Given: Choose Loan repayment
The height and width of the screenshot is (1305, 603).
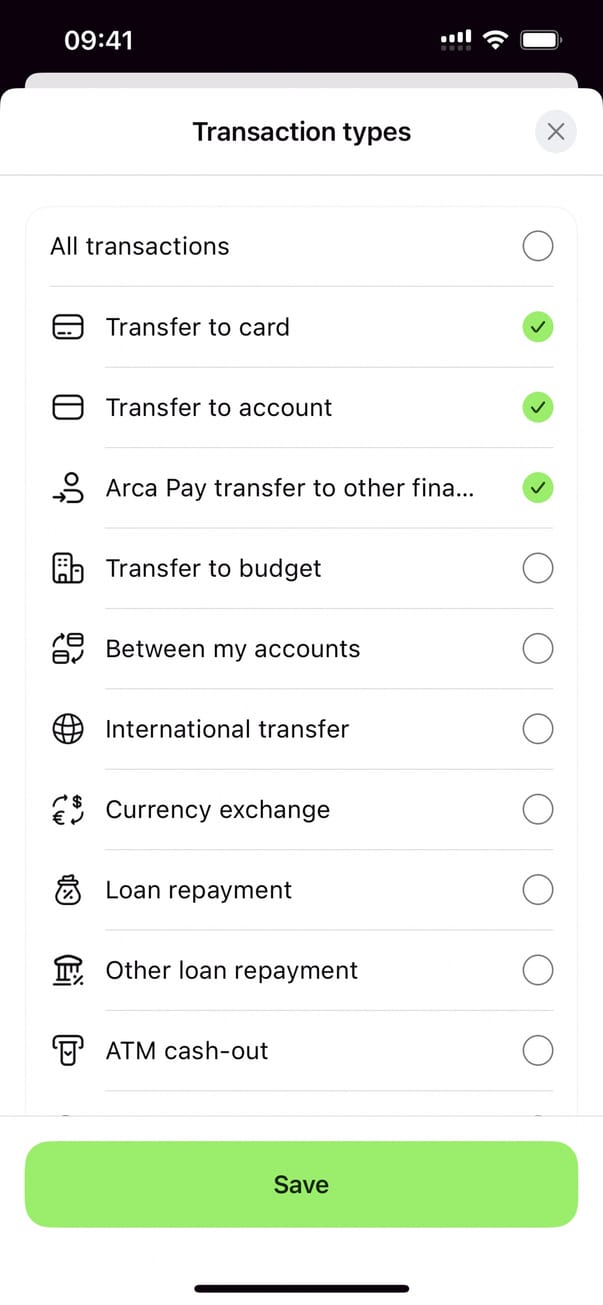Looking at the screenshot, I should [x=538, y=889].
